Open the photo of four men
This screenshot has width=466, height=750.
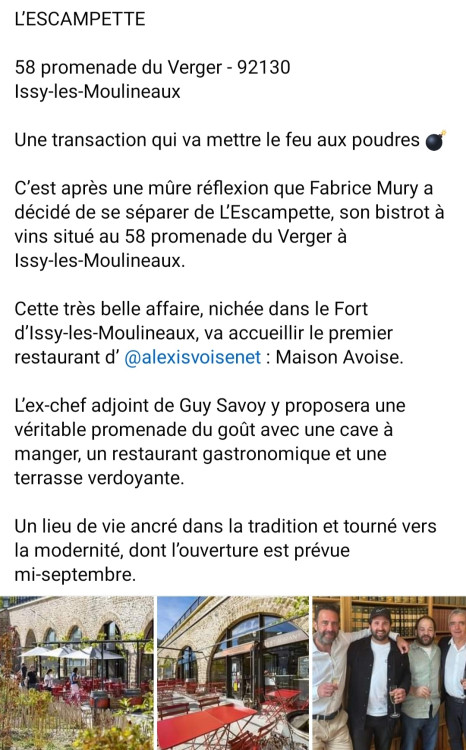tap(389, 673)
